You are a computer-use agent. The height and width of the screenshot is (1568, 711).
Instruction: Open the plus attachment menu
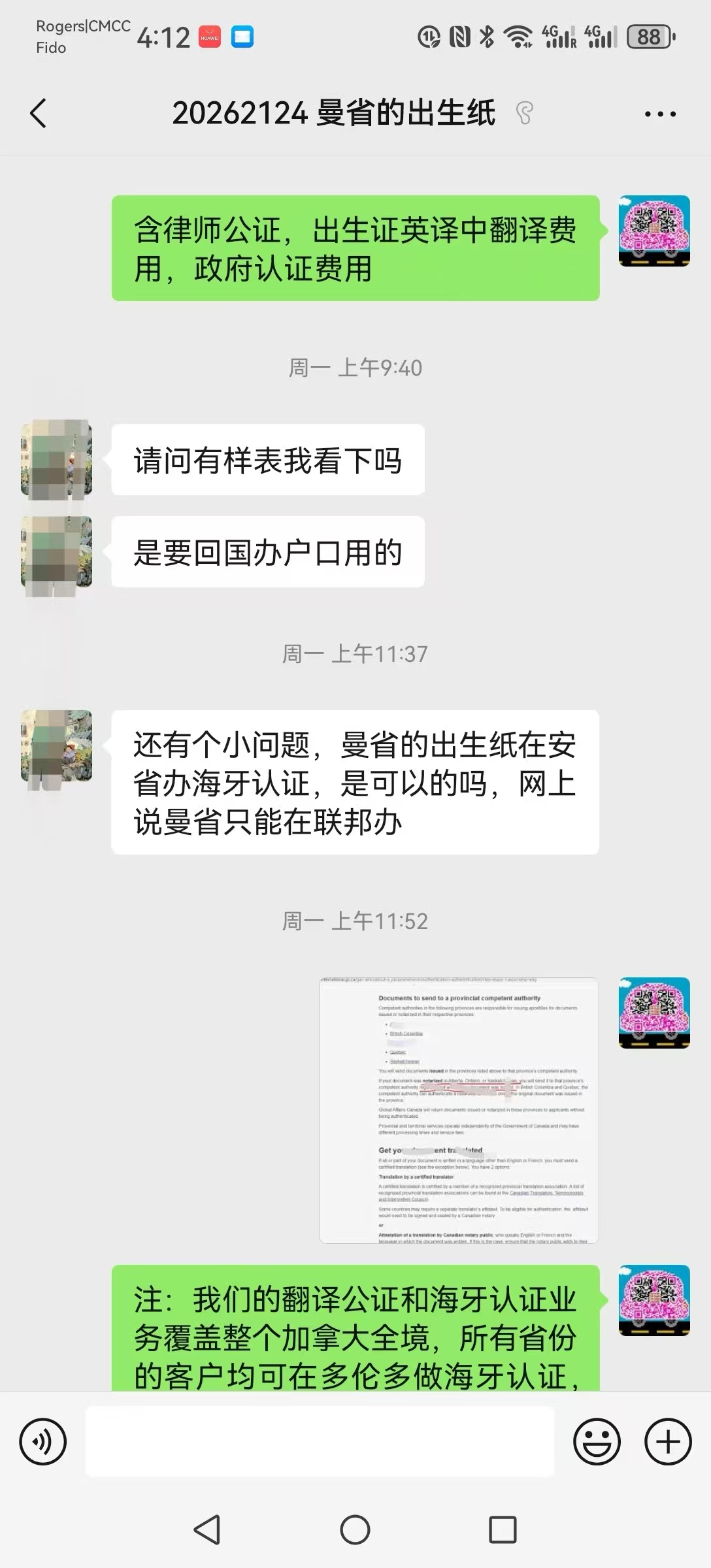(668, 1441)
